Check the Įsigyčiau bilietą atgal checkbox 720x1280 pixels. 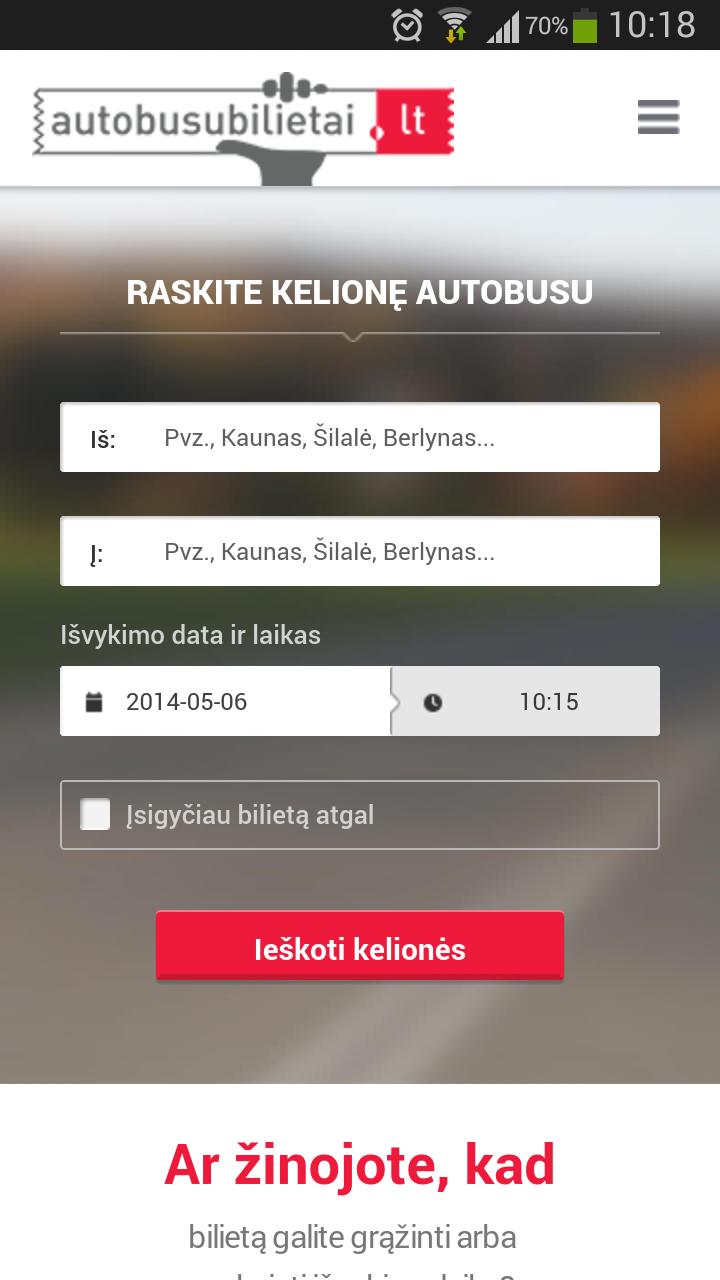click(x=96, y=814)
